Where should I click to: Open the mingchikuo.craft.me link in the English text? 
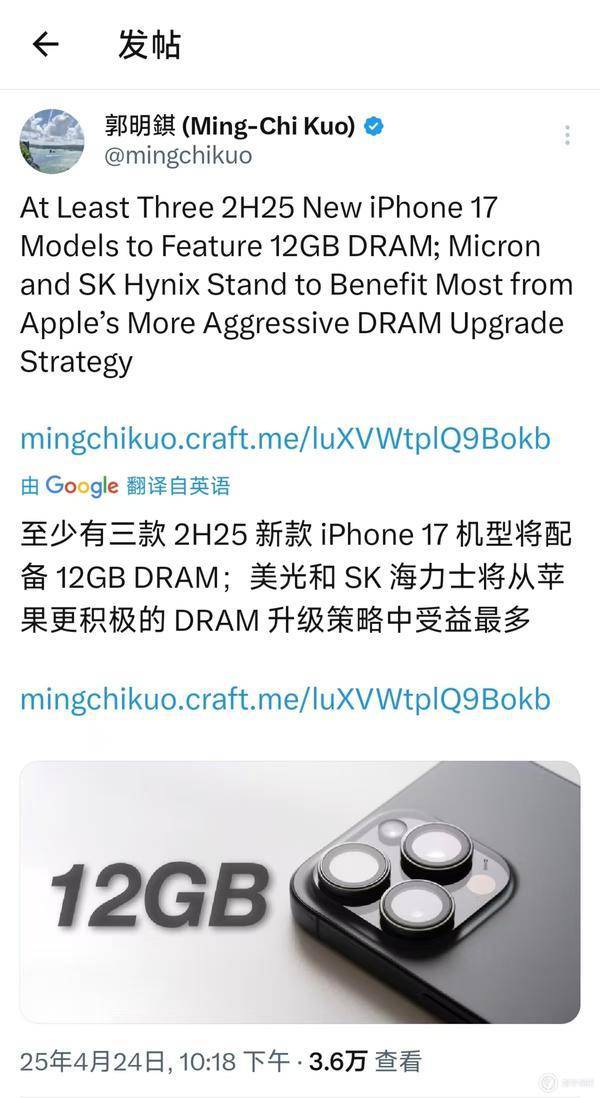[285, 438]
